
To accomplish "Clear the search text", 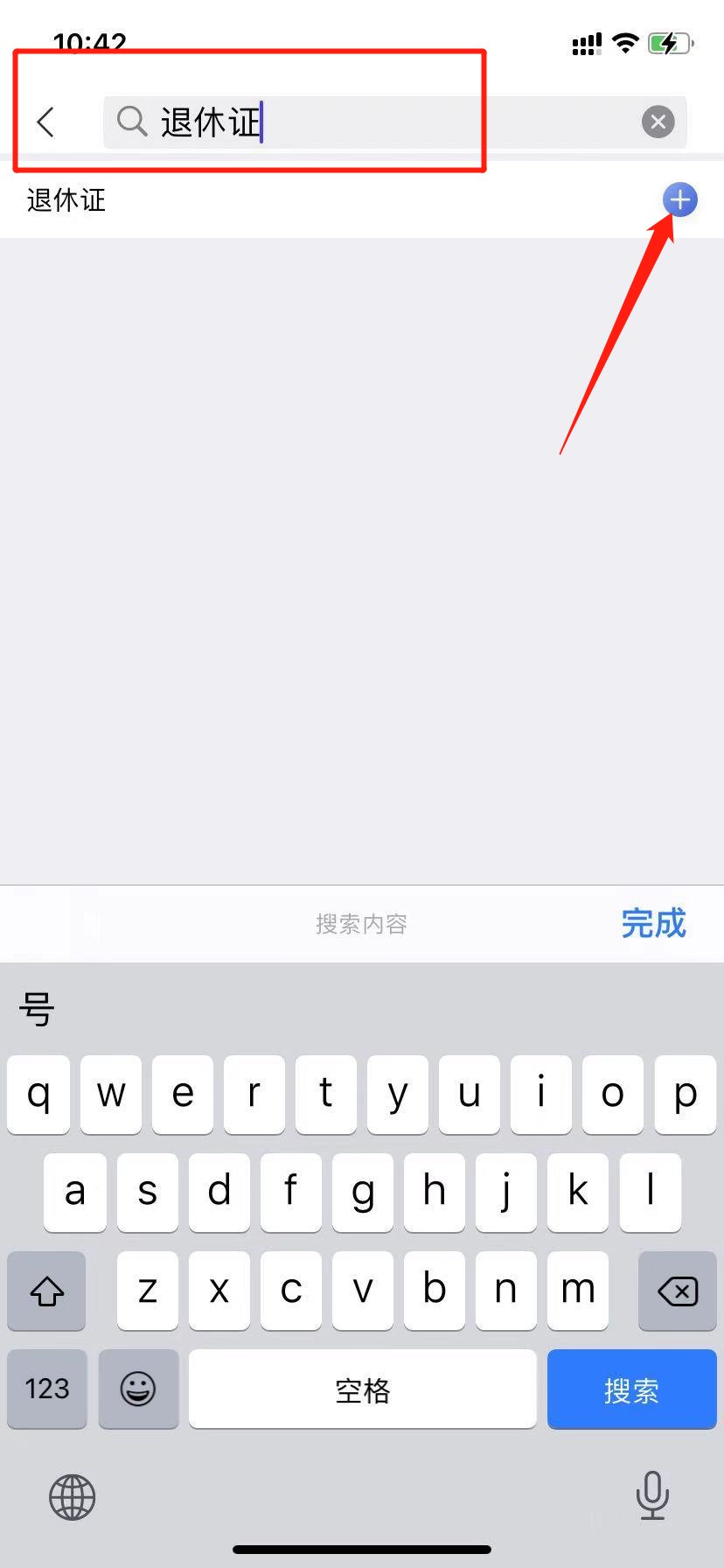I will pos(658,122).
